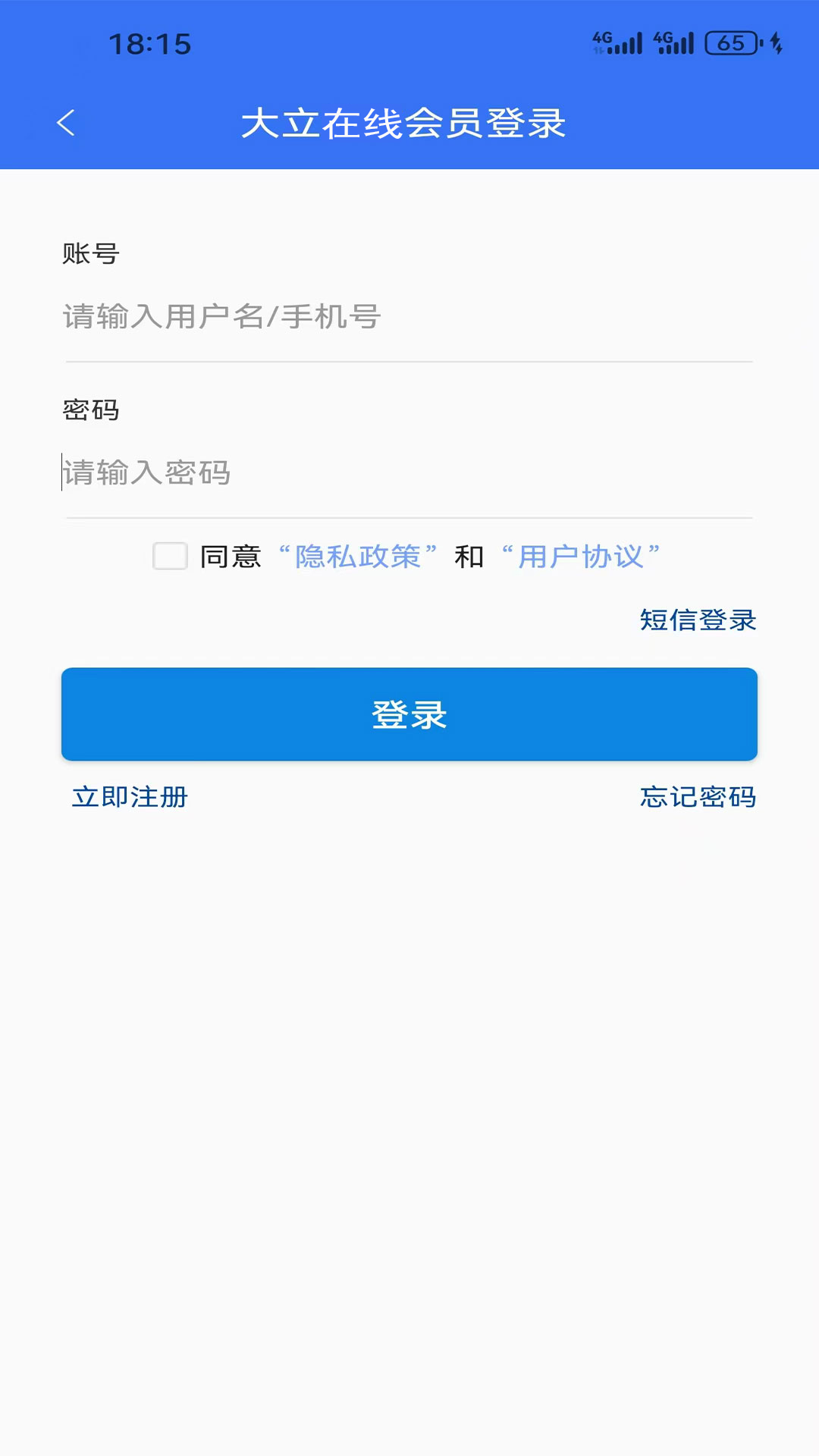Click the charging lightning bolt icon

pyautogui.click(x=776, y=44)
